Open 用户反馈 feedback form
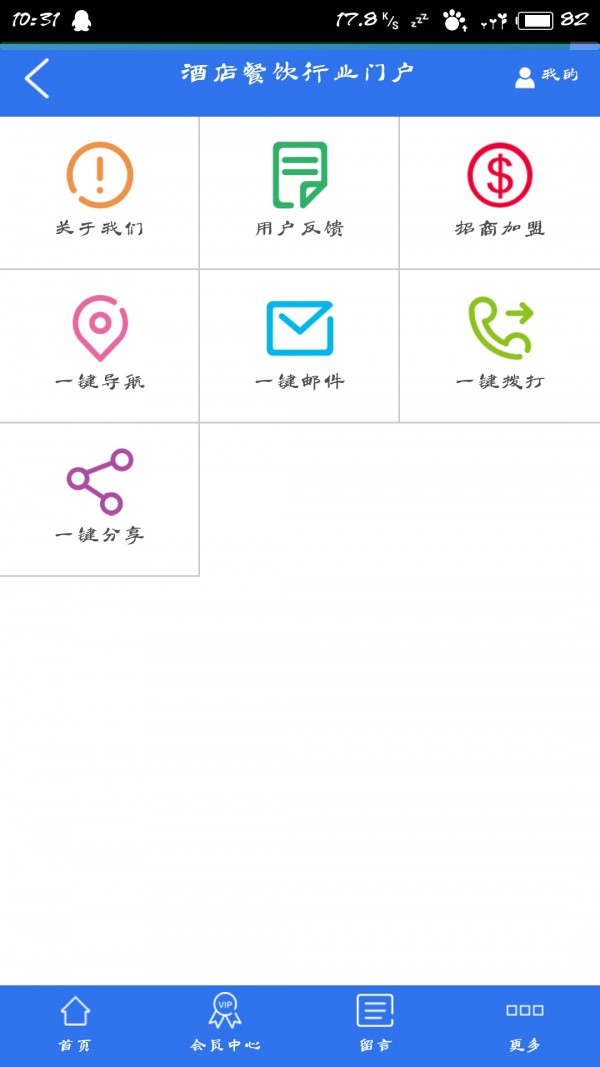 click(x=299, y=192)
